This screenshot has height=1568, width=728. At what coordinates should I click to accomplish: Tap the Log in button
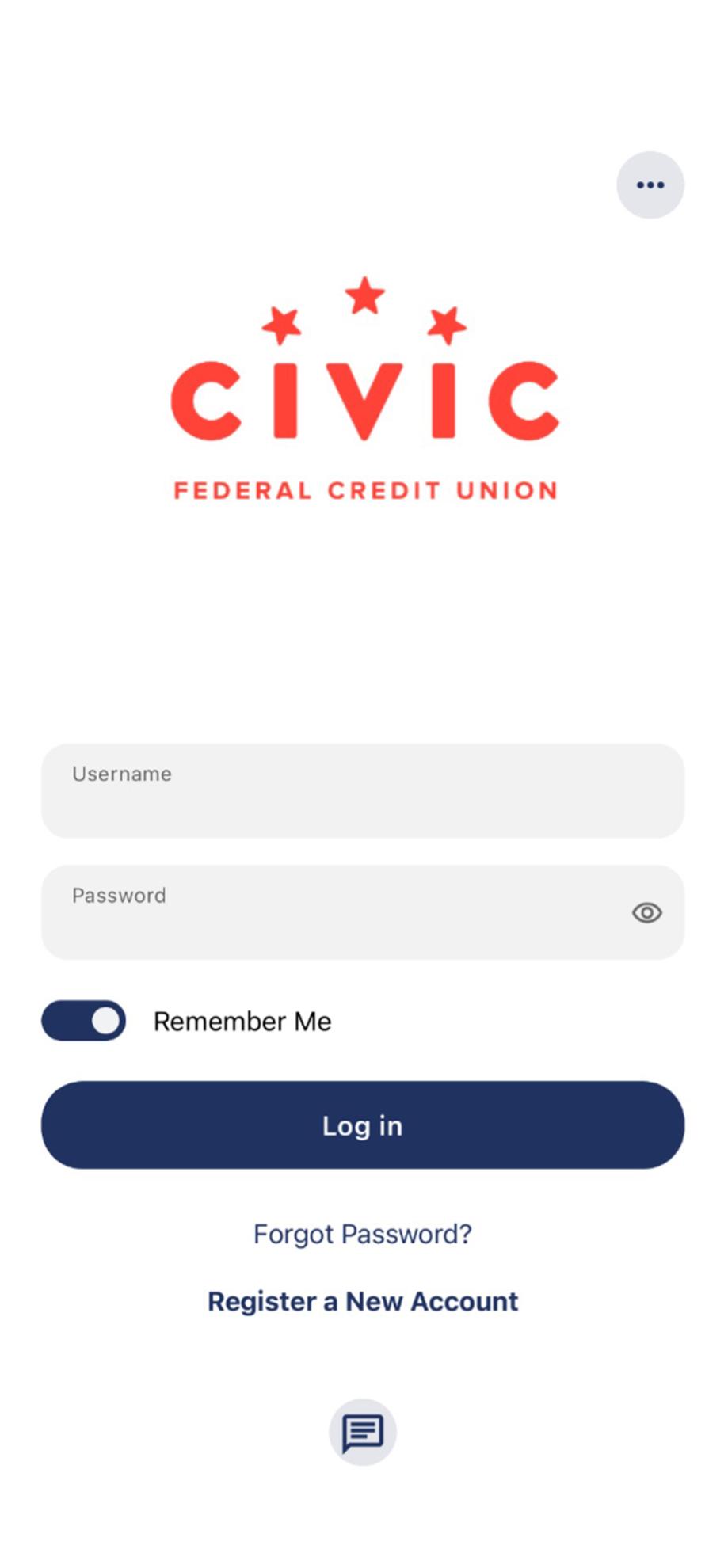click(x=362, y=1125)
